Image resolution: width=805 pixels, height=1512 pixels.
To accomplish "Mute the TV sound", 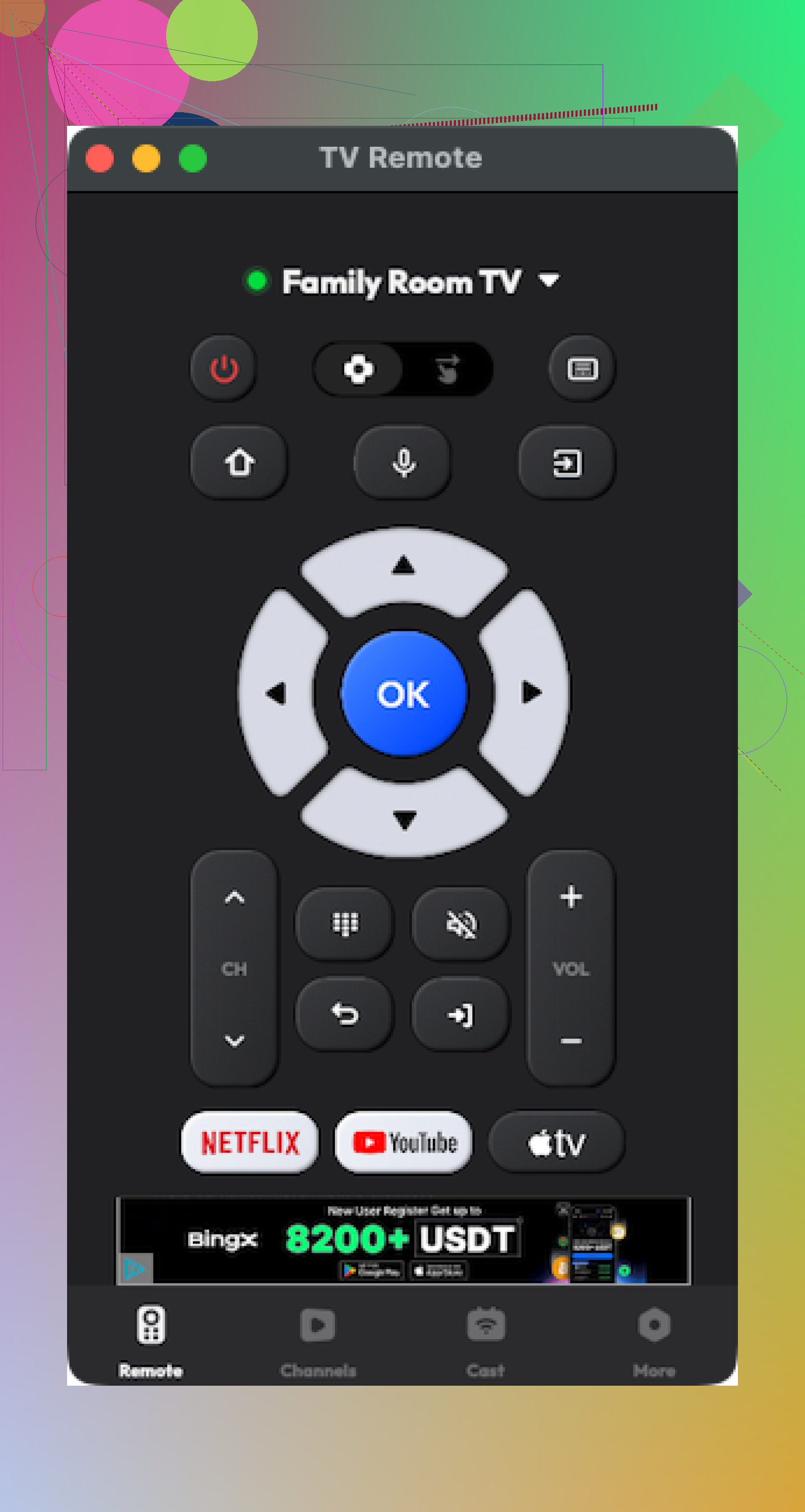I will (x=461, y=924).
